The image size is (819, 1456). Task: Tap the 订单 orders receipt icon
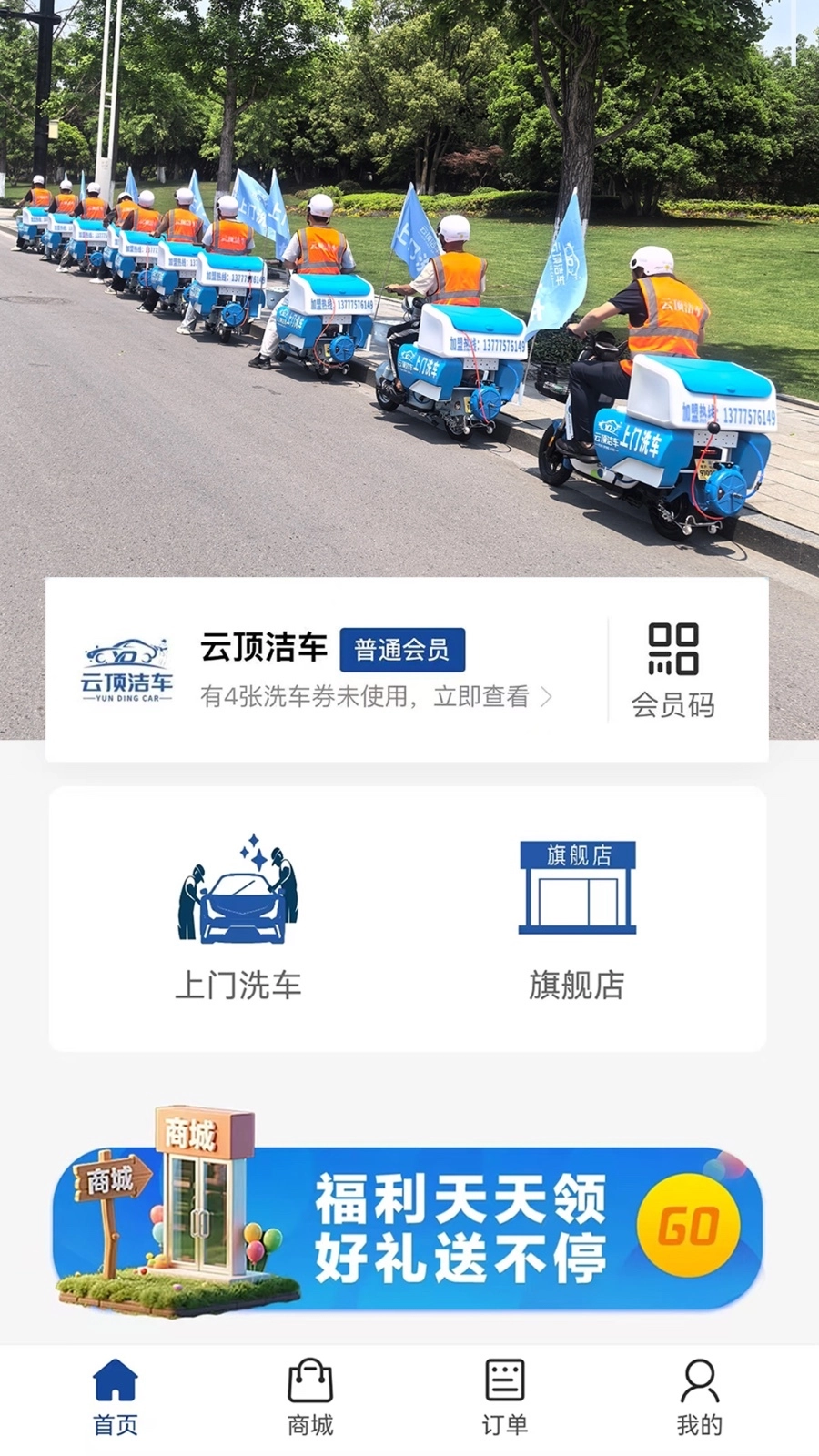click(504, 1380)
